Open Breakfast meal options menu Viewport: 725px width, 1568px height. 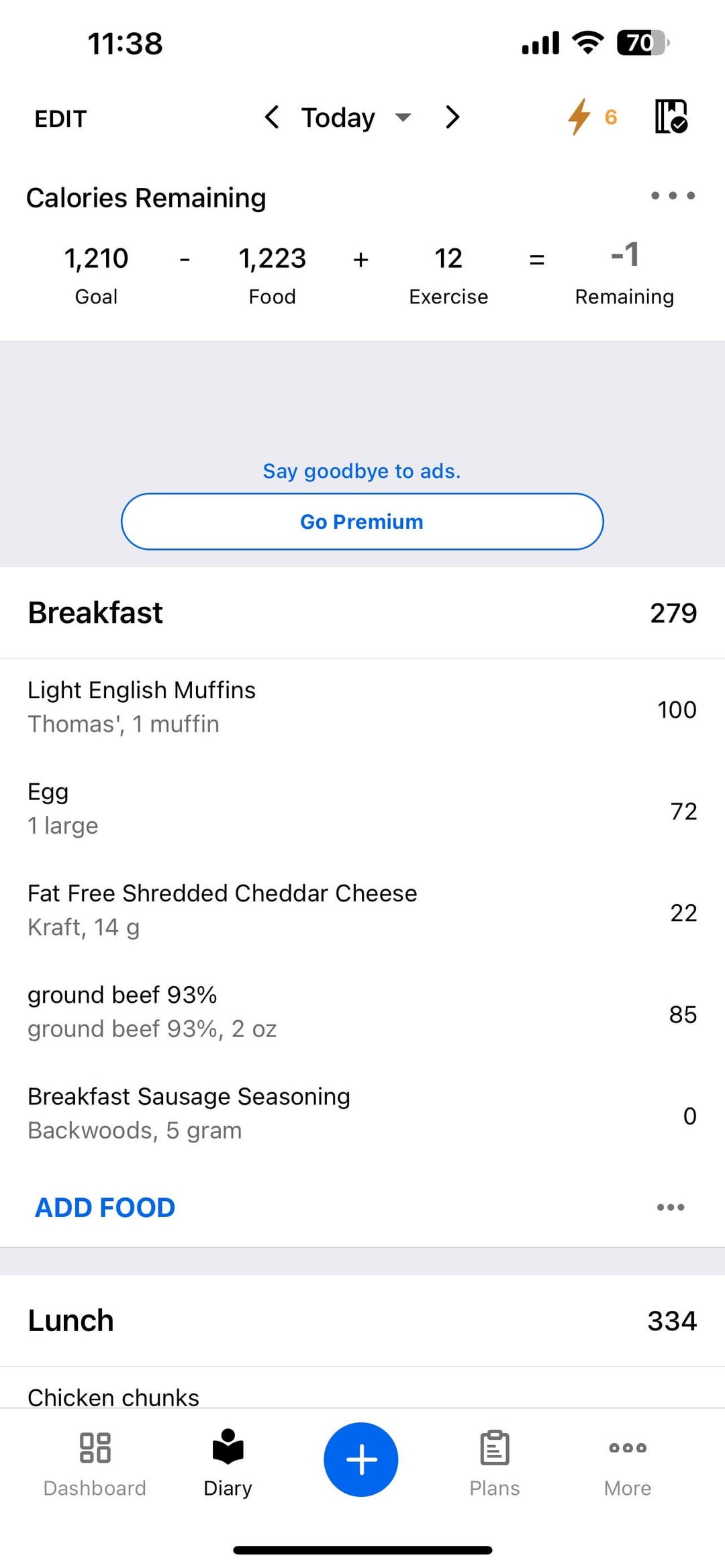(x=671, y=1208)
